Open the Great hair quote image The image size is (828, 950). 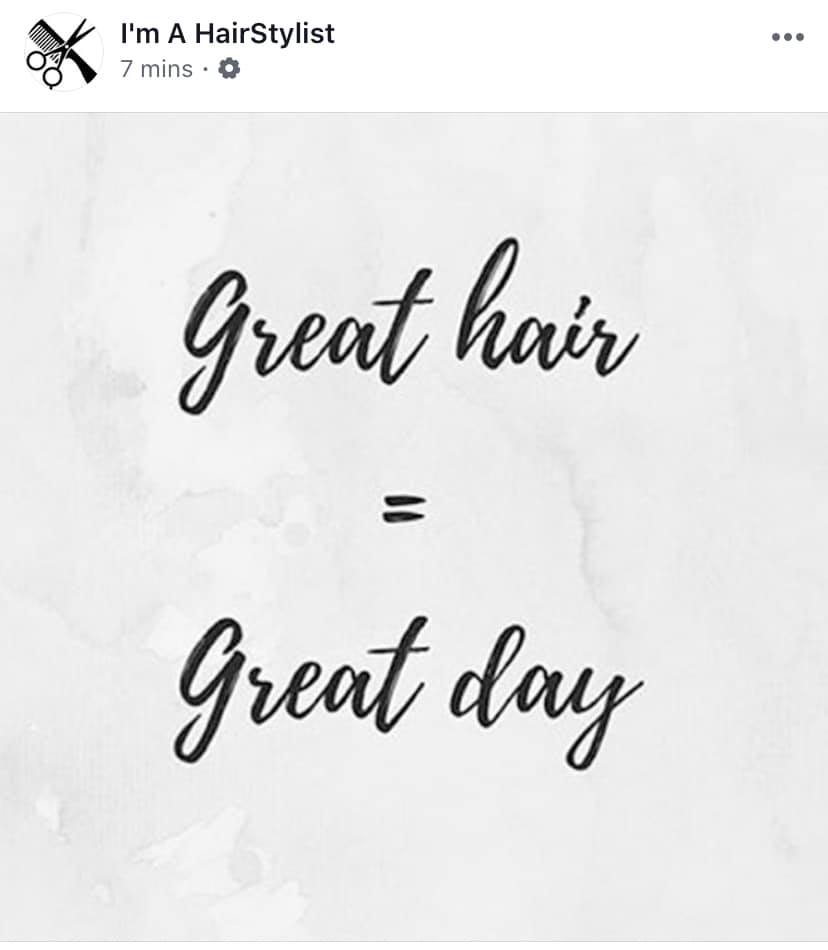[x=414, y=525]
